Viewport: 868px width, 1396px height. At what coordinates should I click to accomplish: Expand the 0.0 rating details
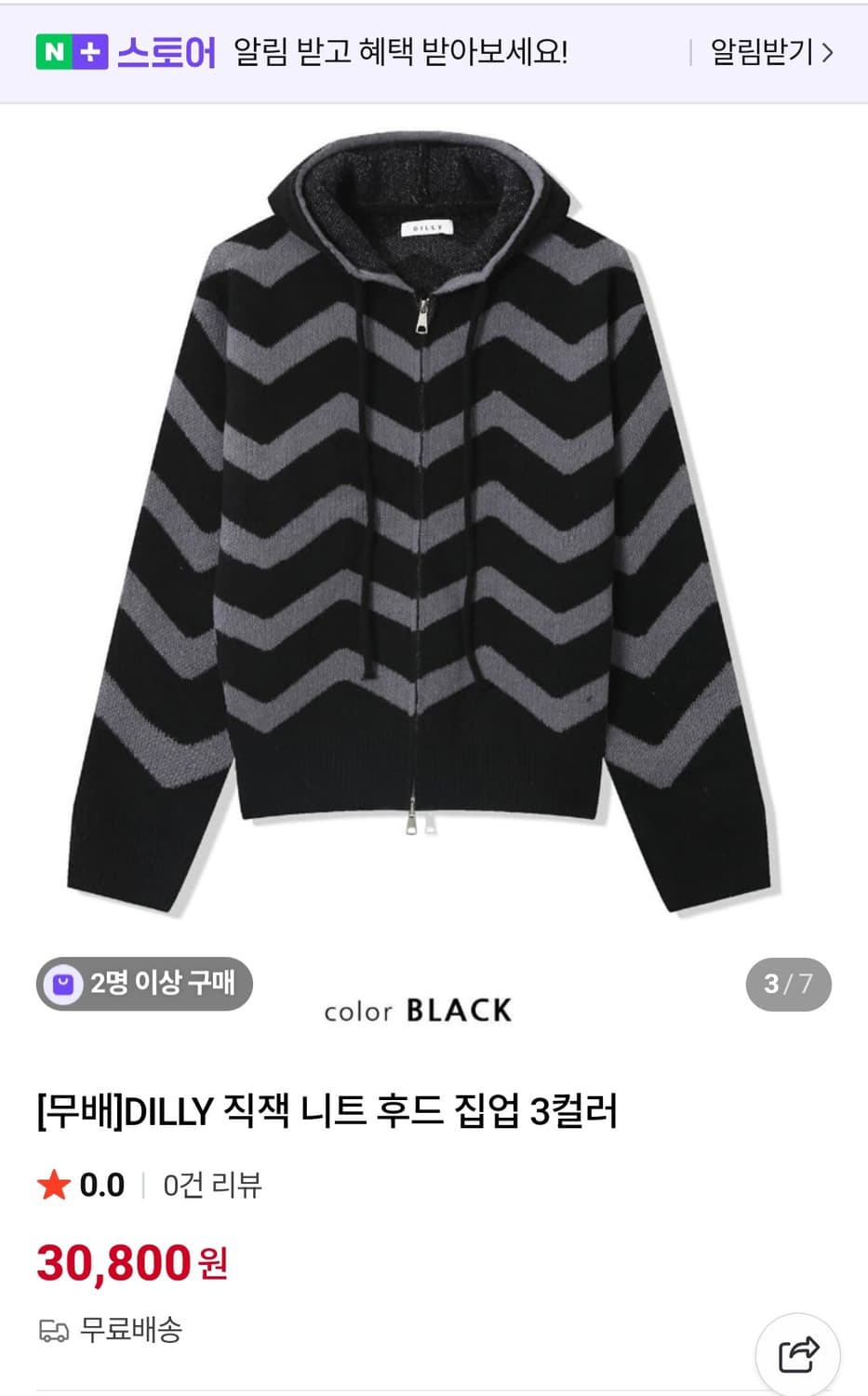(102, 1186)
